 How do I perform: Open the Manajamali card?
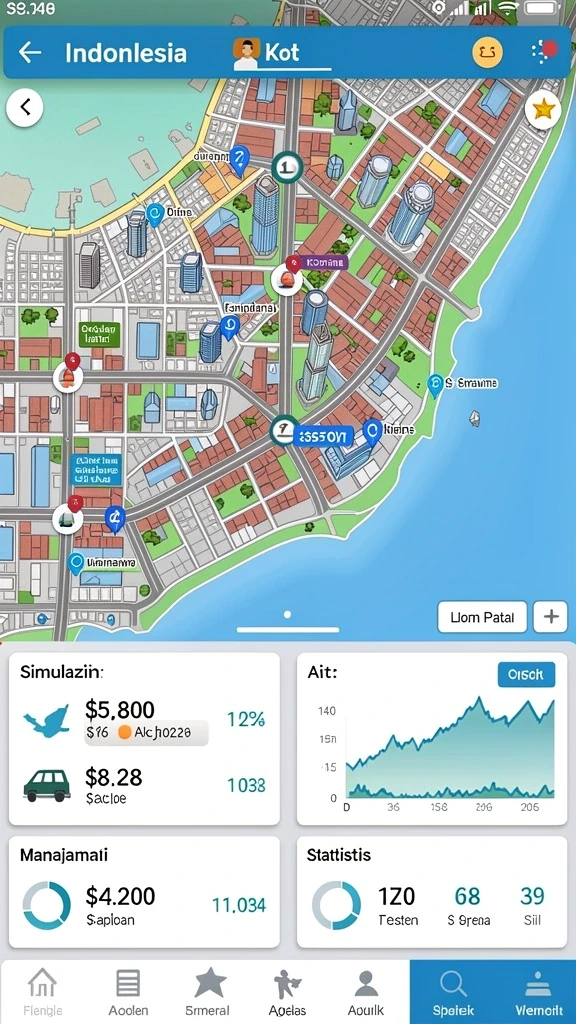[144, 892]
